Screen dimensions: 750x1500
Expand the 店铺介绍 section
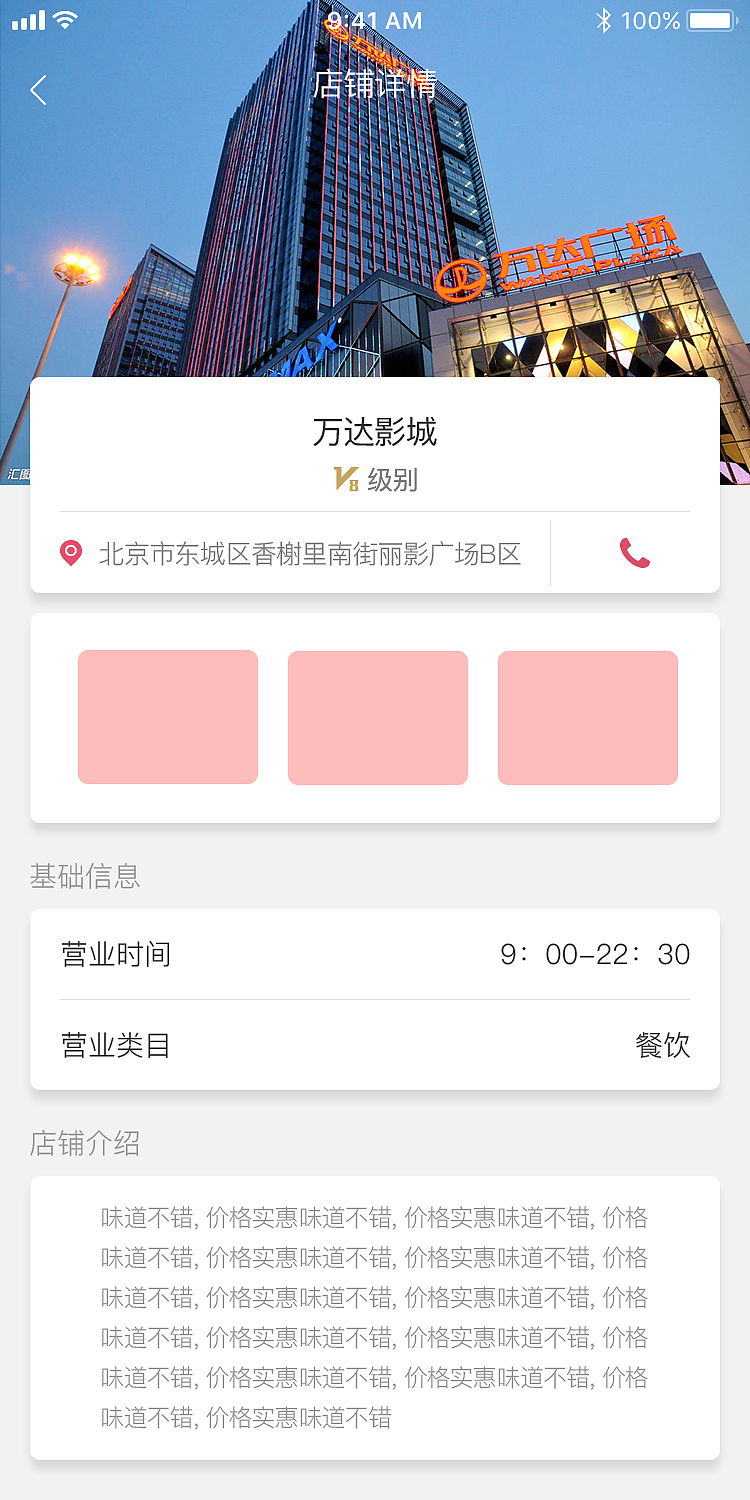pyautogui.click(x=85, y=1143)
